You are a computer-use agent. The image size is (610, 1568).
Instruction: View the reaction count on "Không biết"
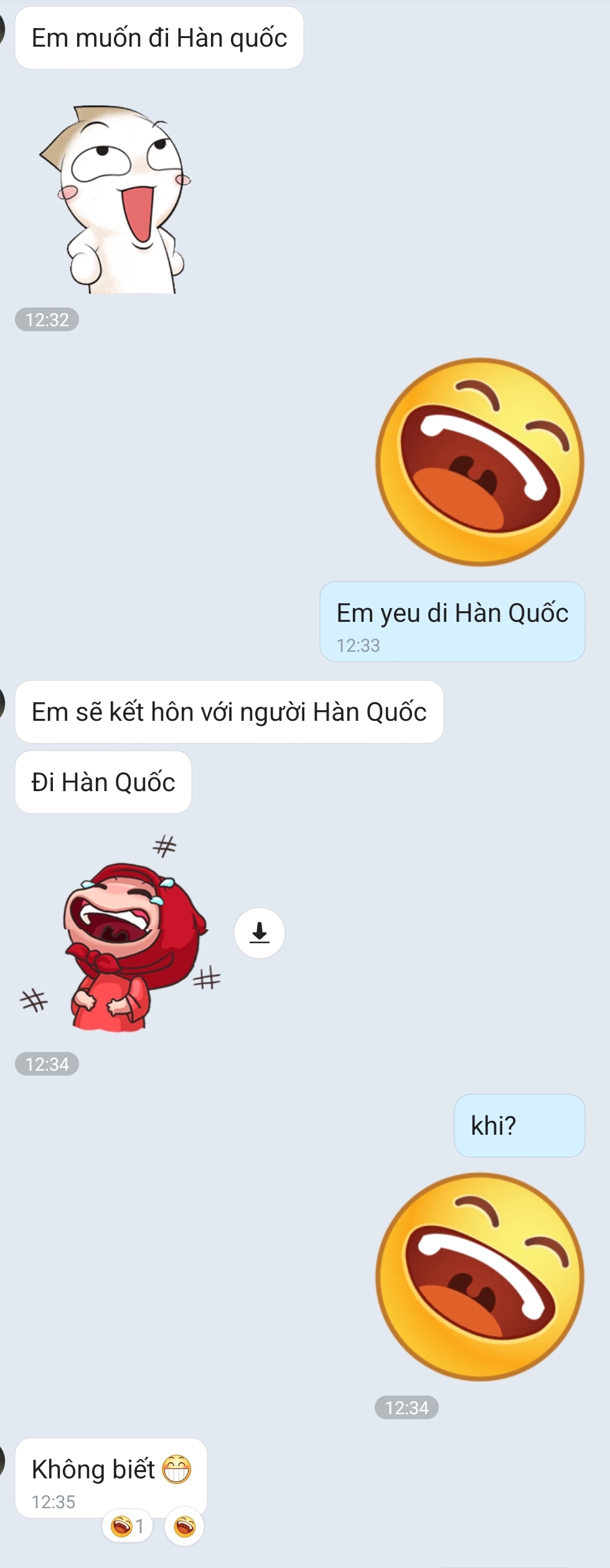pos(127,1526)
